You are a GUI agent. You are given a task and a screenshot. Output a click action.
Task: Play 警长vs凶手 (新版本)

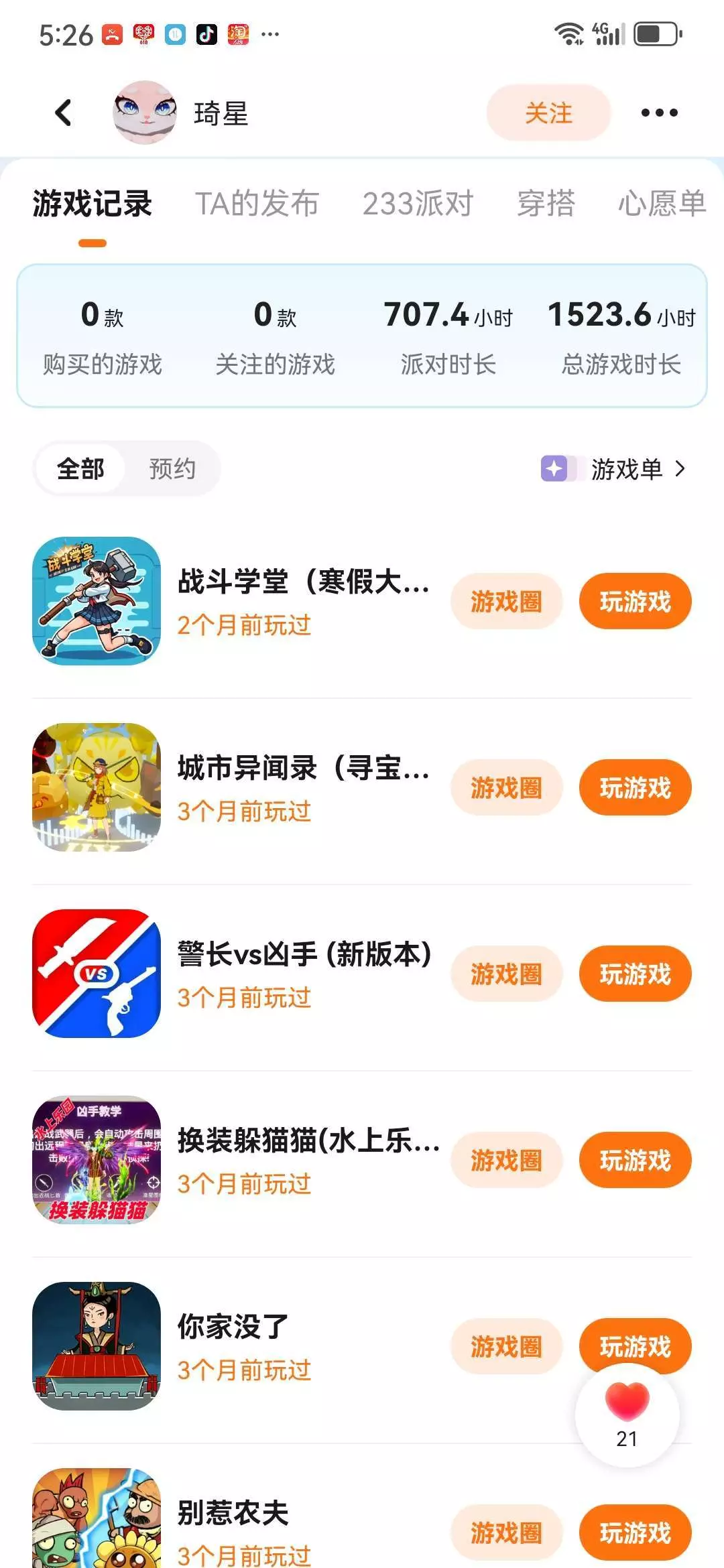pyautogui.click(x=635, y=974)
